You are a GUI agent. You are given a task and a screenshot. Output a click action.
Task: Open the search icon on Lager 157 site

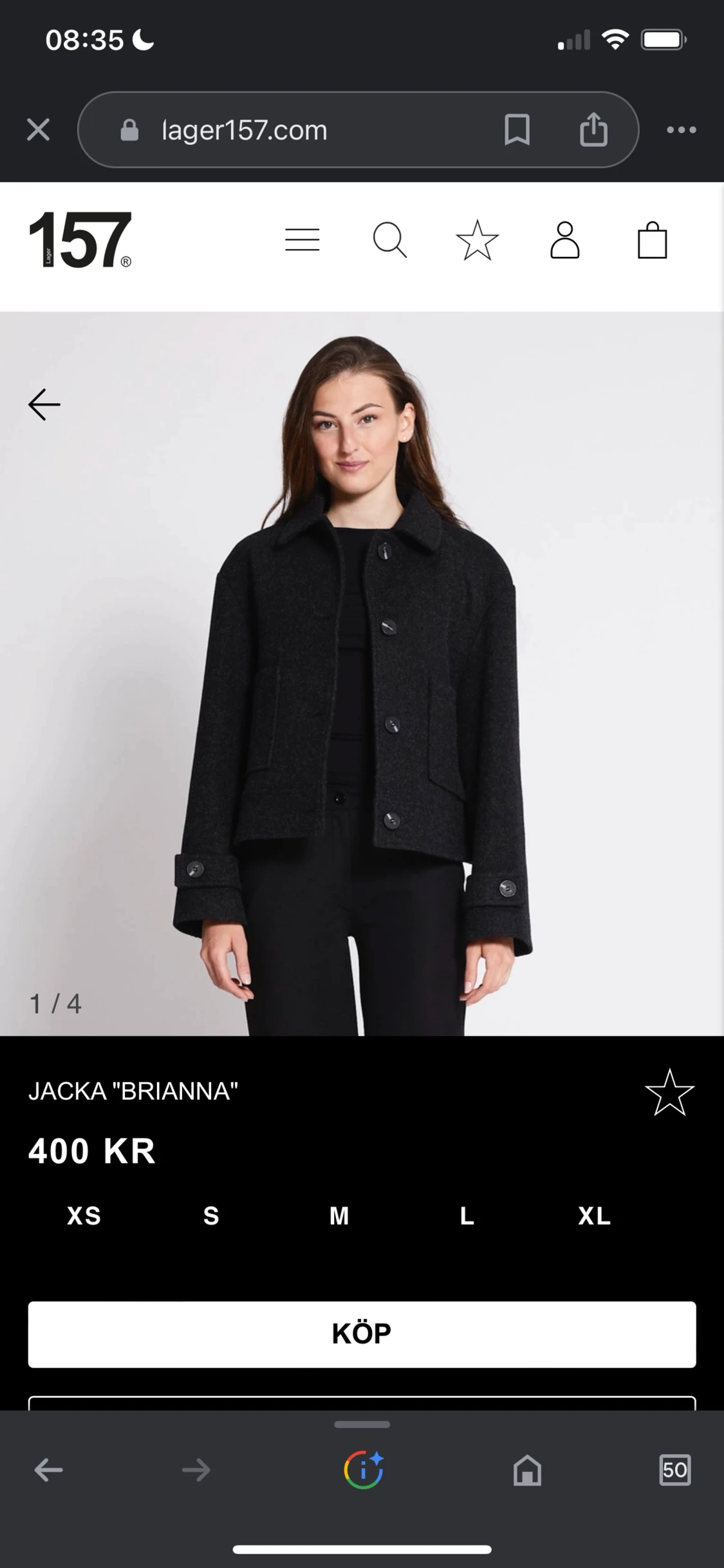[389, 239]
